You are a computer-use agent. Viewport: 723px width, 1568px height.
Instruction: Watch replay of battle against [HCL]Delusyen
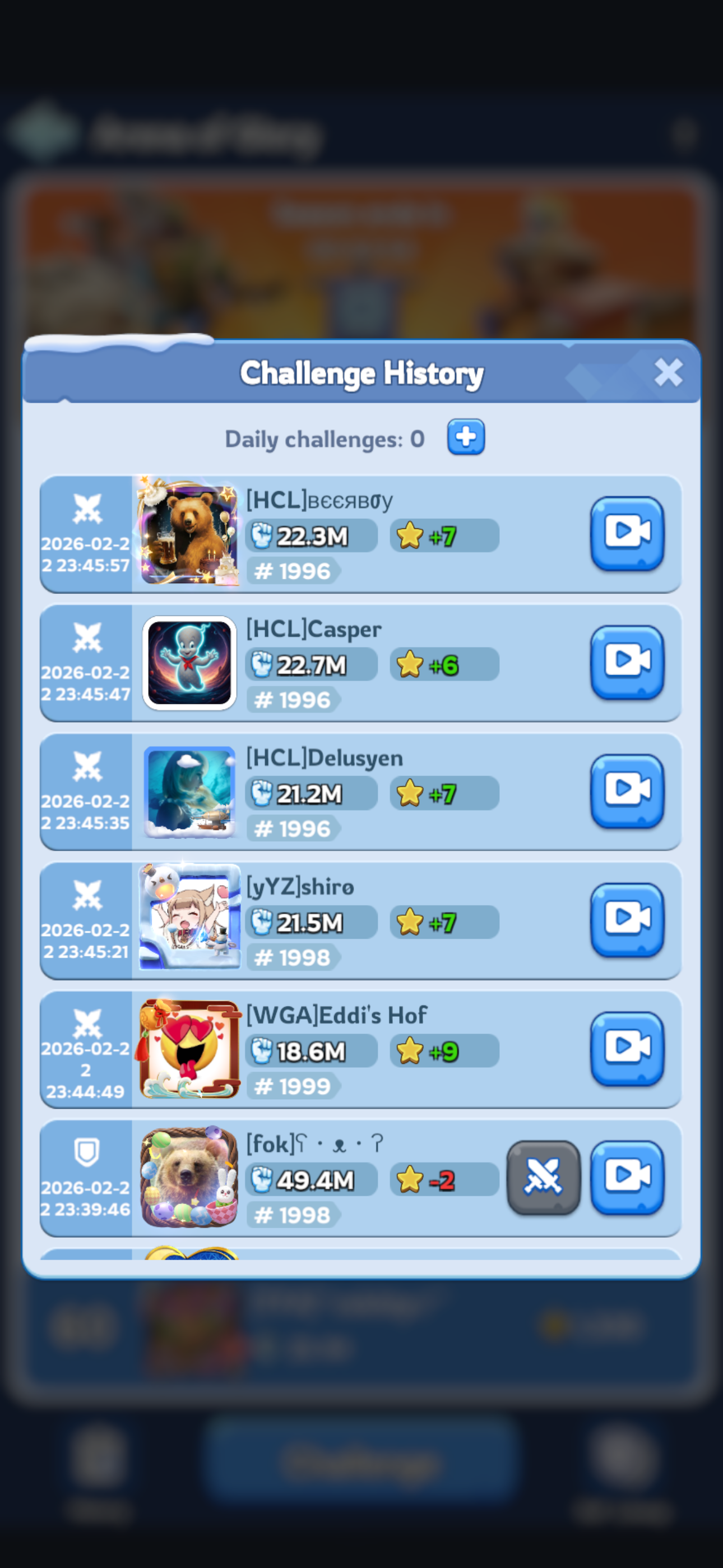pos(627,791)
